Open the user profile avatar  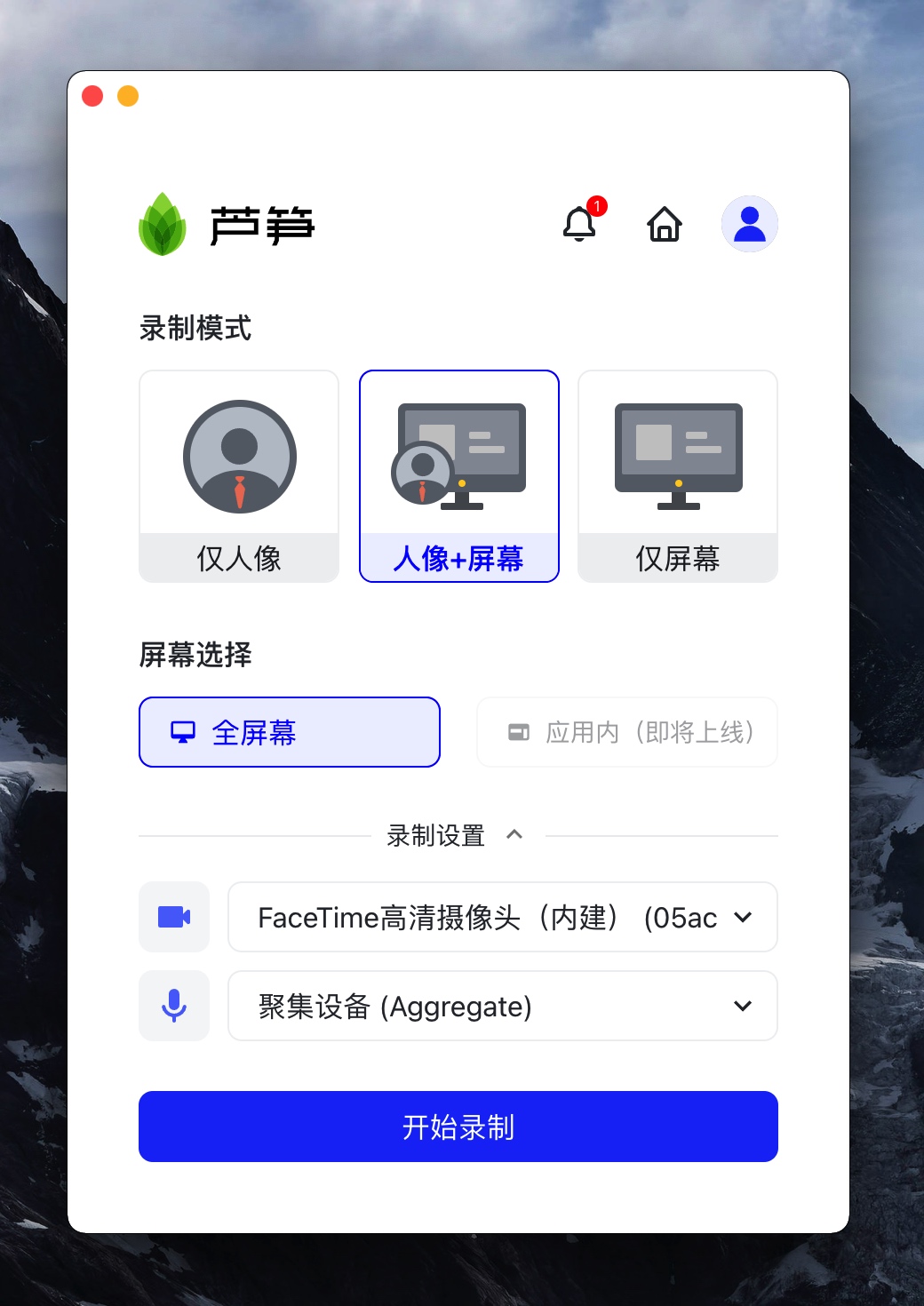pyautogui.click(x=749, y=224)
